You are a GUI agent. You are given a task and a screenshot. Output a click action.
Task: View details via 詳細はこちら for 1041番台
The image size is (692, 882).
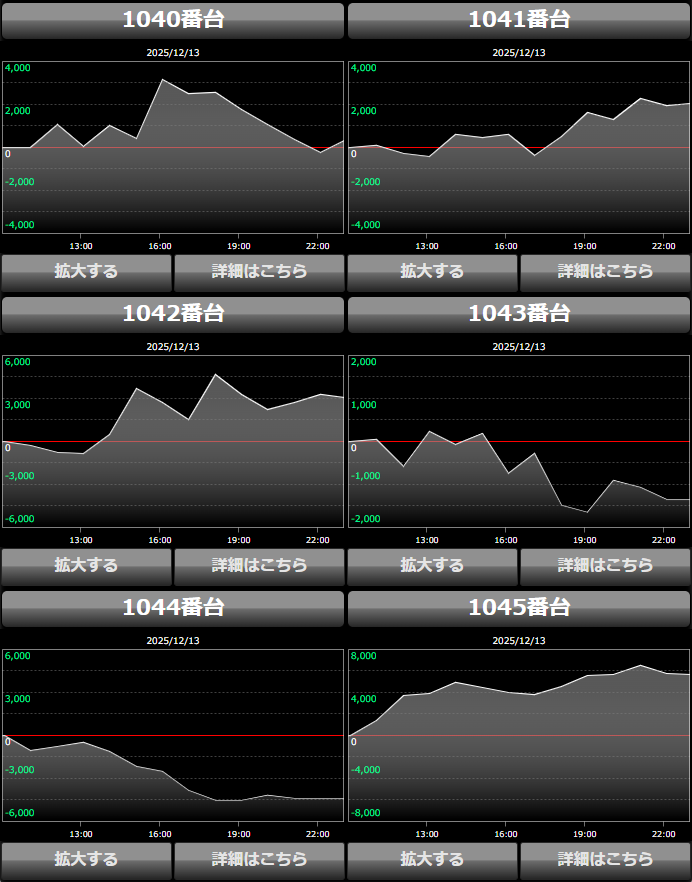605,271
